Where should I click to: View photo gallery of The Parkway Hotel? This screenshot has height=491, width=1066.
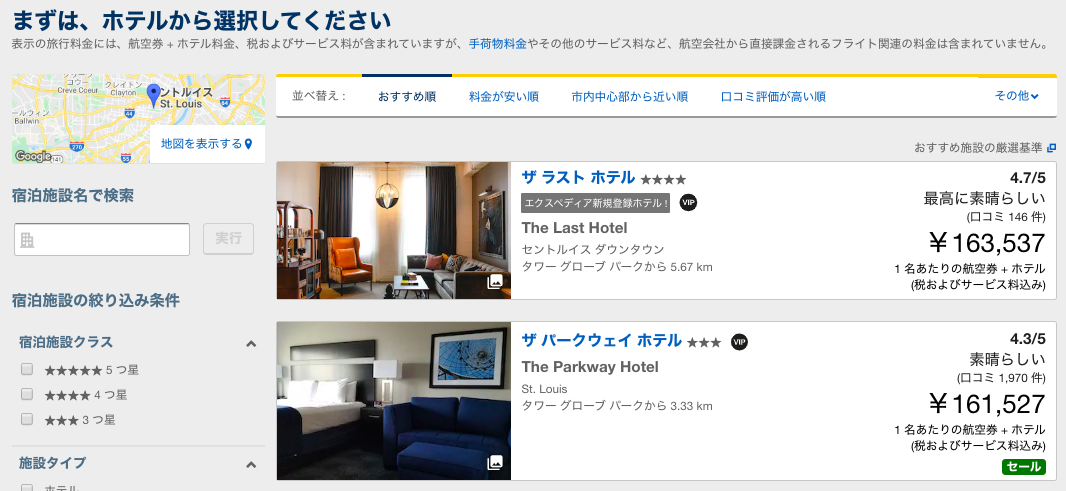pyautogui.click(x=495, y=463)
